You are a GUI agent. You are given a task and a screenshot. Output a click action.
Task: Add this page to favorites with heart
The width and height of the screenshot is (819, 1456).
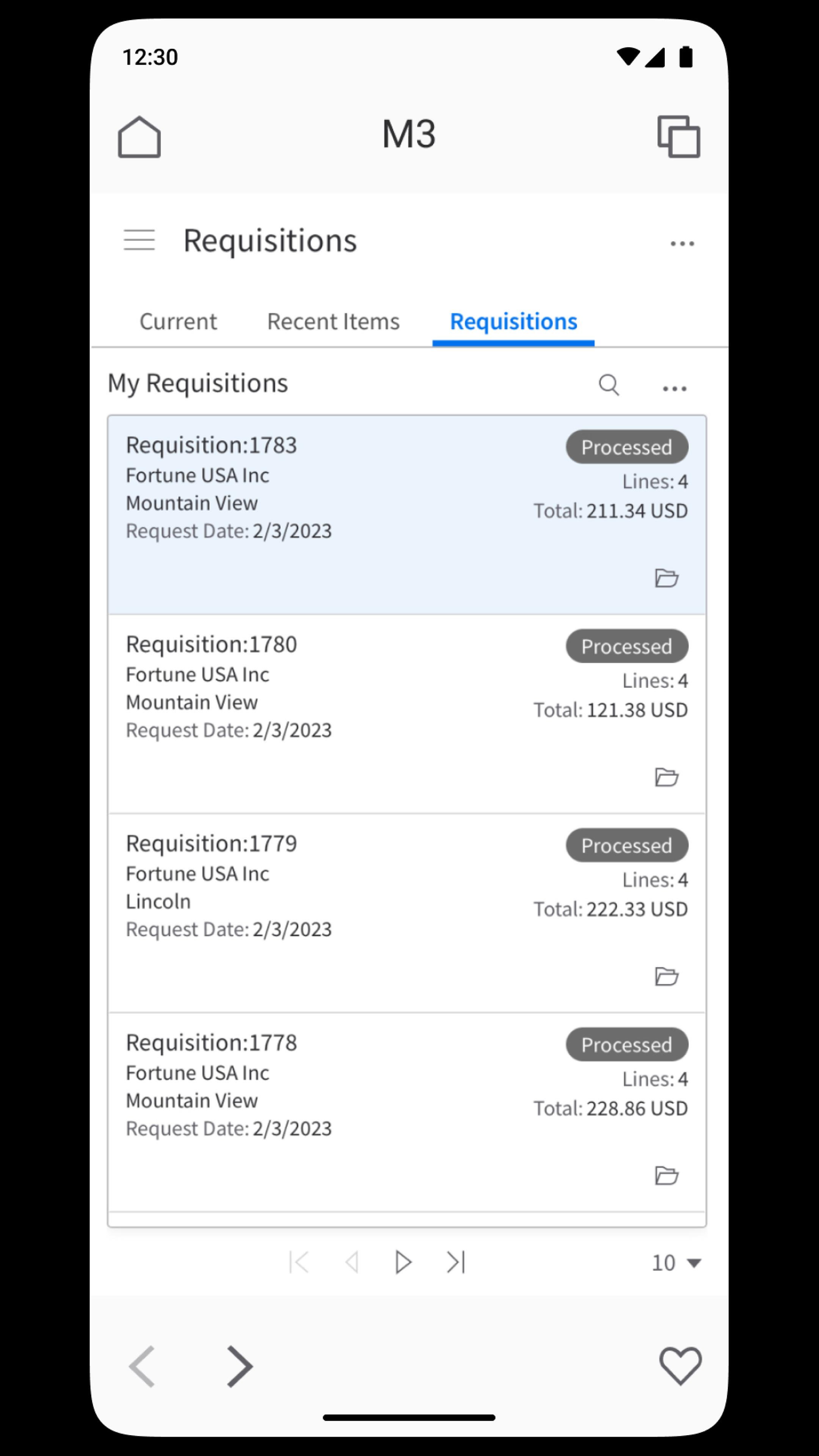(681, 1366)
